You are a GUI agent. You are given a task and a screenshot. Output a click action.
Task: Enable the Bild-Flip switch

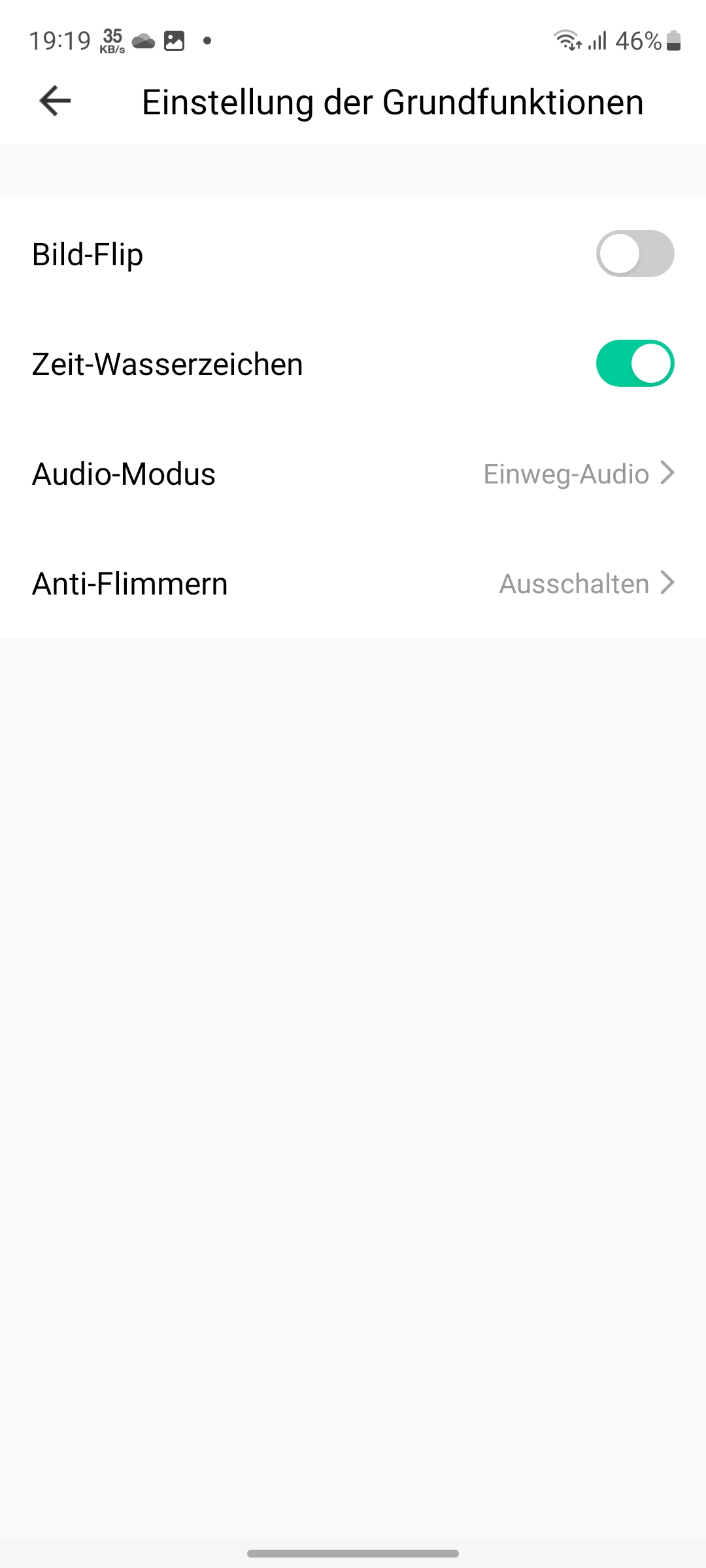(635, 254)
